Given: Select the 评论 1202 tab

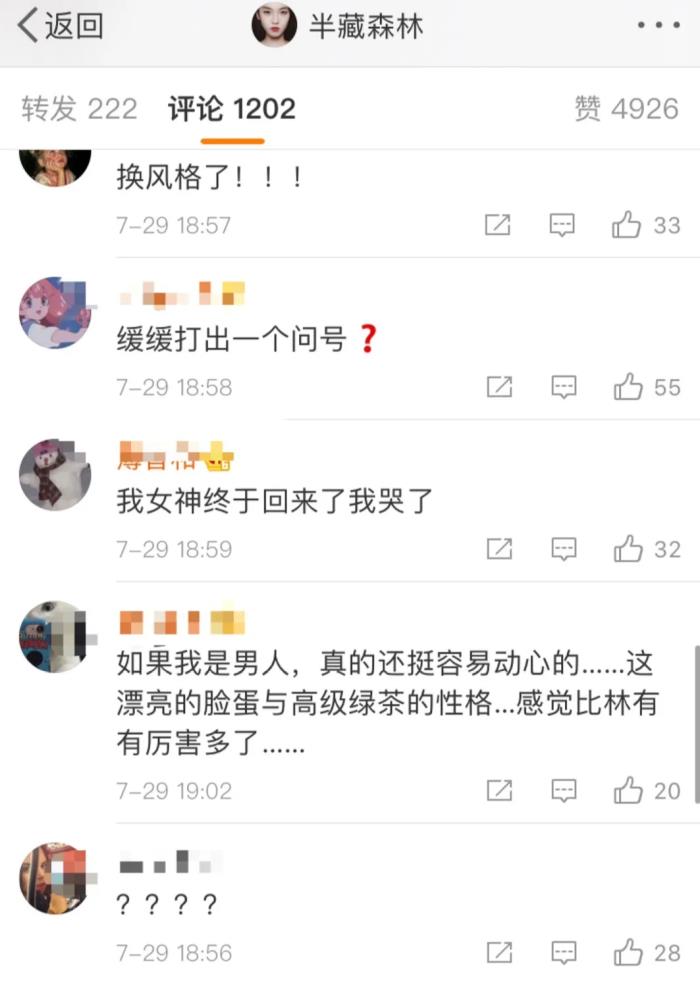Looking at the screenshot, I should (232, 109).
